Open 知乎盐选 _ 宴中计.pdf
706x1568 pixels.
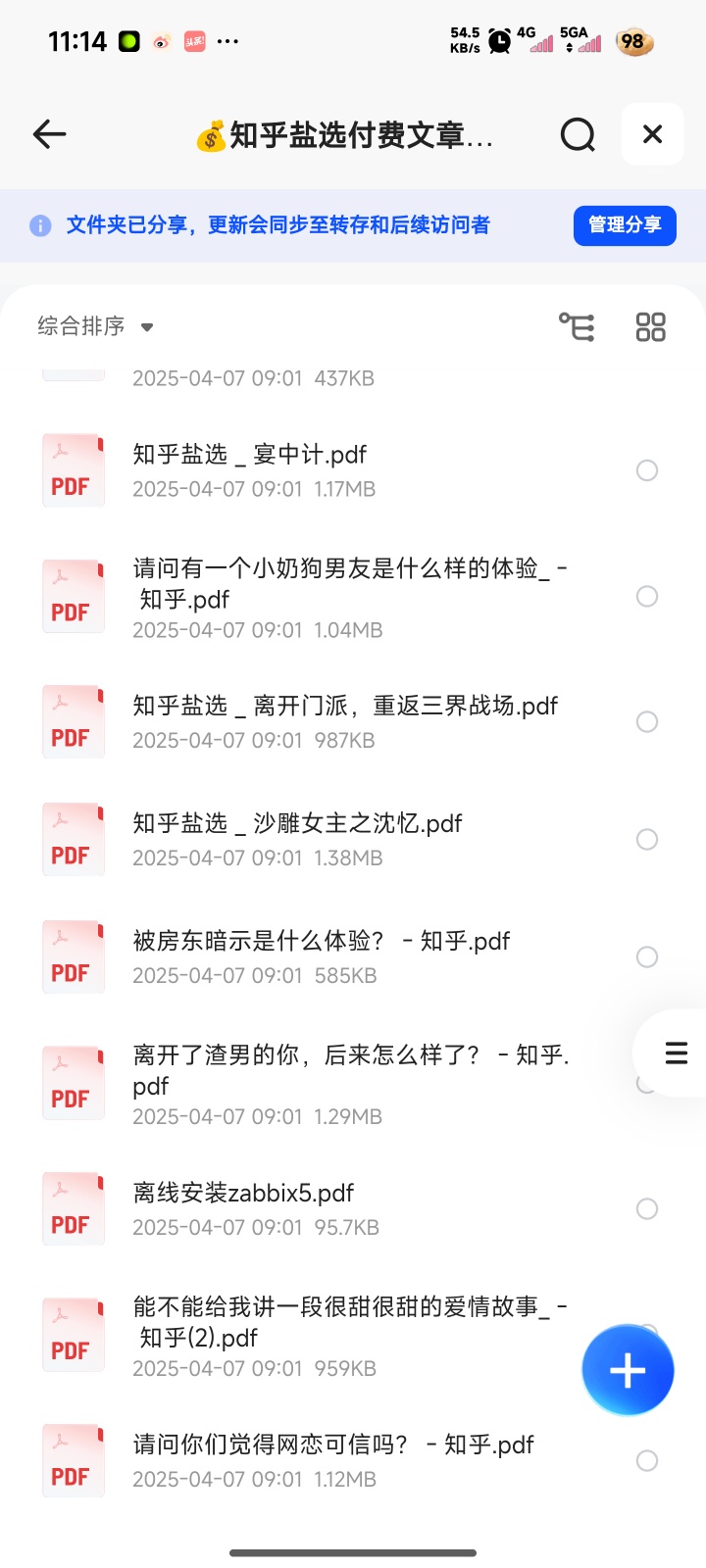click(333, 470)
